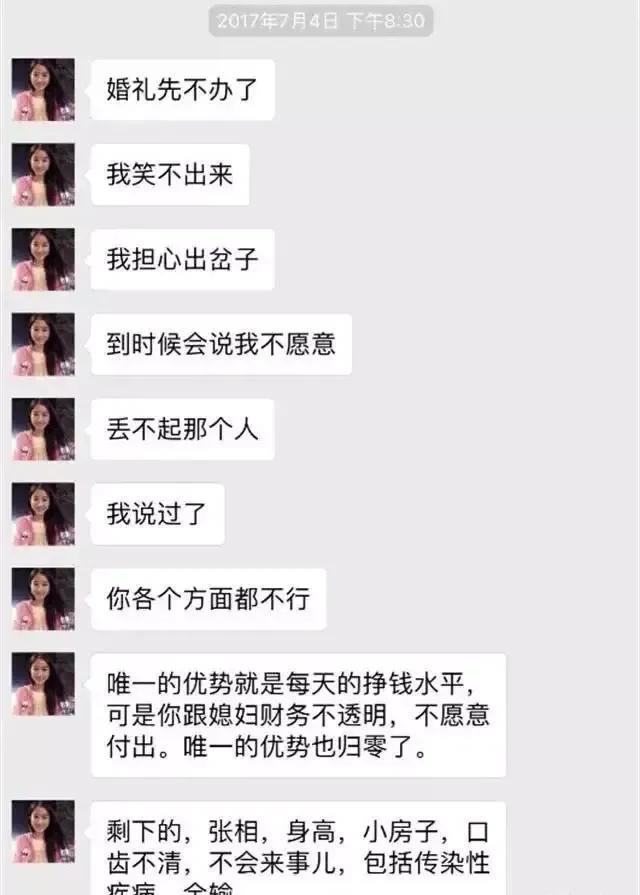View sender profile beside "你各个方面都不行"
640x895 pixels.
pyautogui.click(x=43, y=600)
